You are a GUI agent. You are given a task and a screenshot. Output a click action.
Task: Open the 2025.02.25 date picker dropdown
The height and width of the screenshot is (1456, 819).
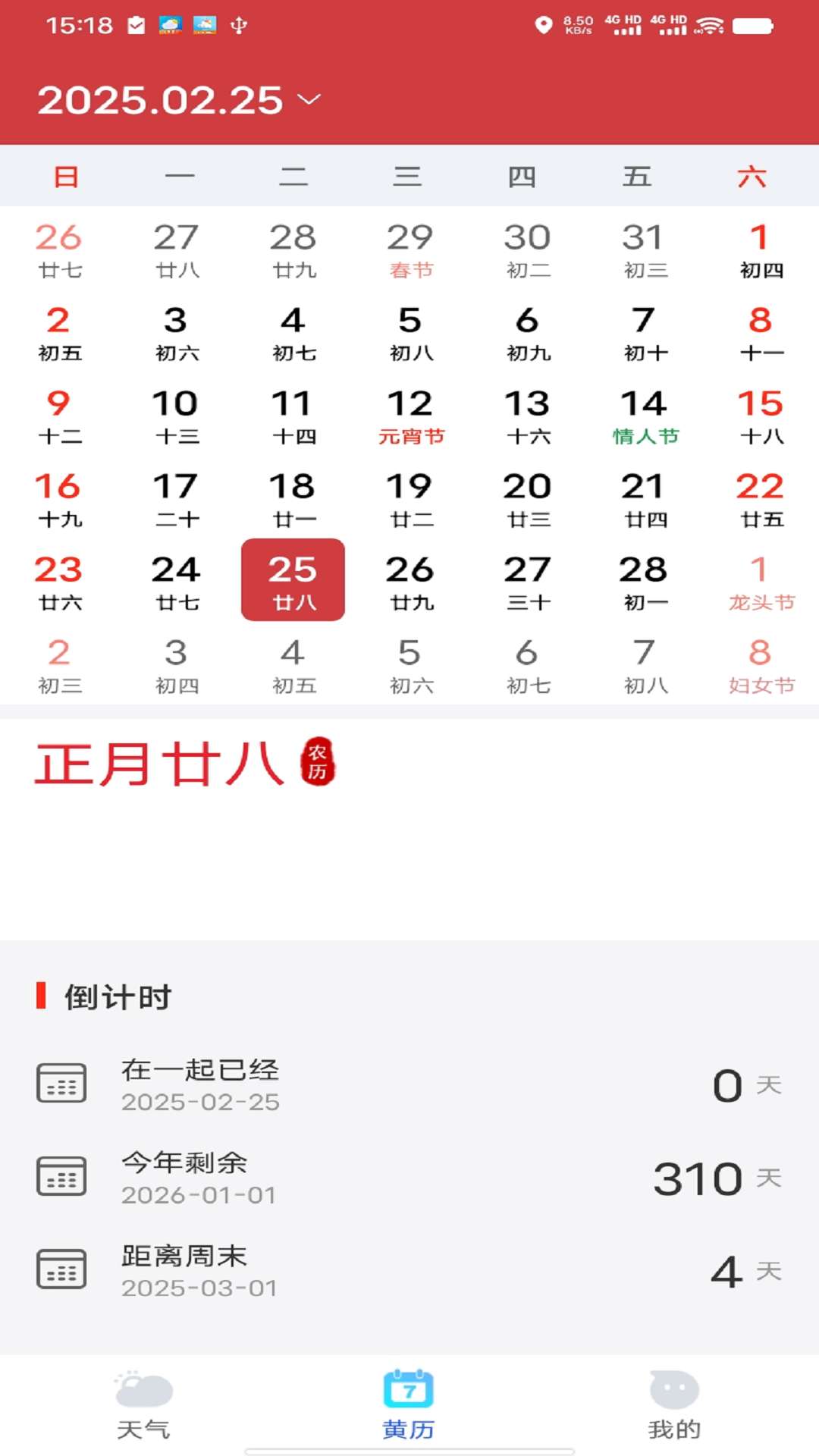click(x=180, y=100)
